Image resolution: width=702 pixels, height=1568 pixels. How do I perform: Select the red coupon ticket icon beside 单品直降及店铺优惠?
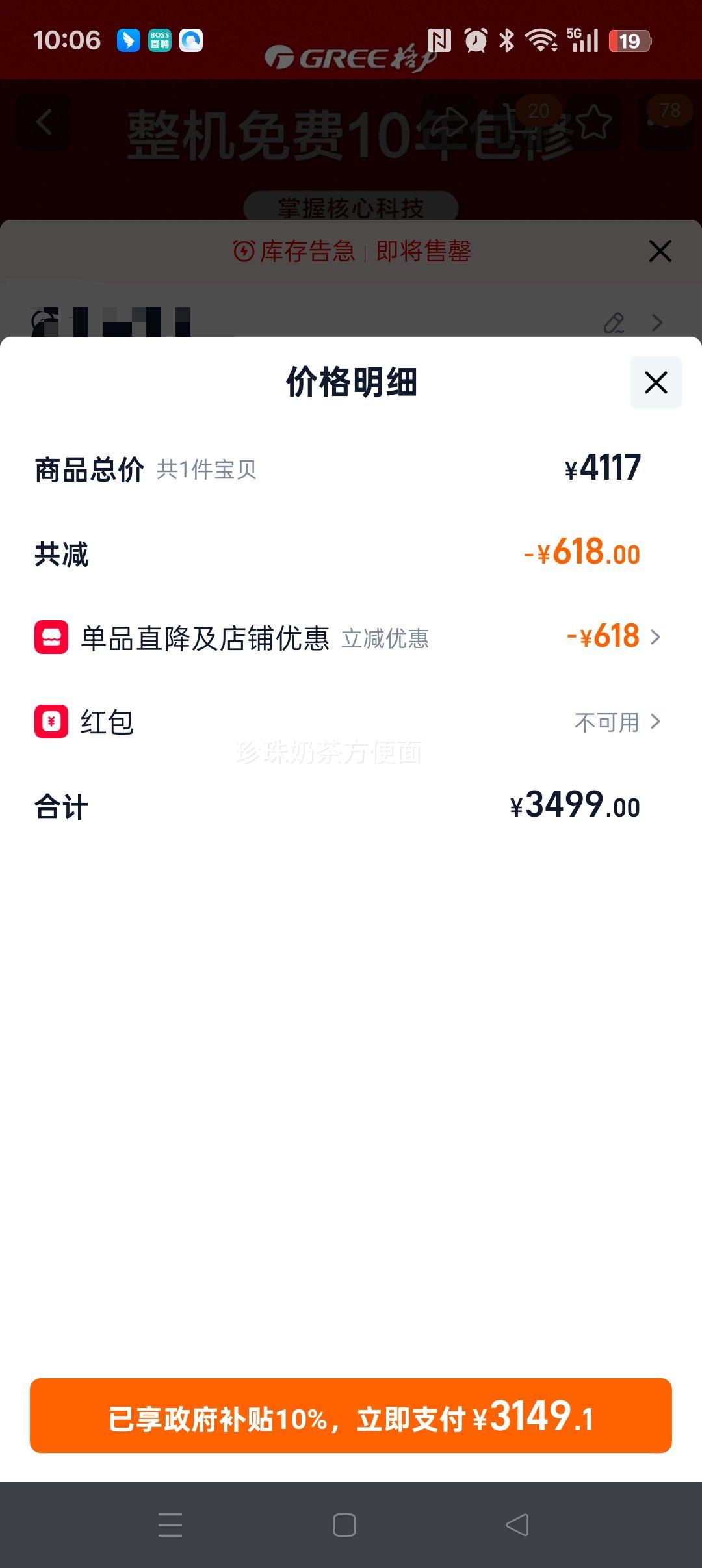tap(53, 638)
